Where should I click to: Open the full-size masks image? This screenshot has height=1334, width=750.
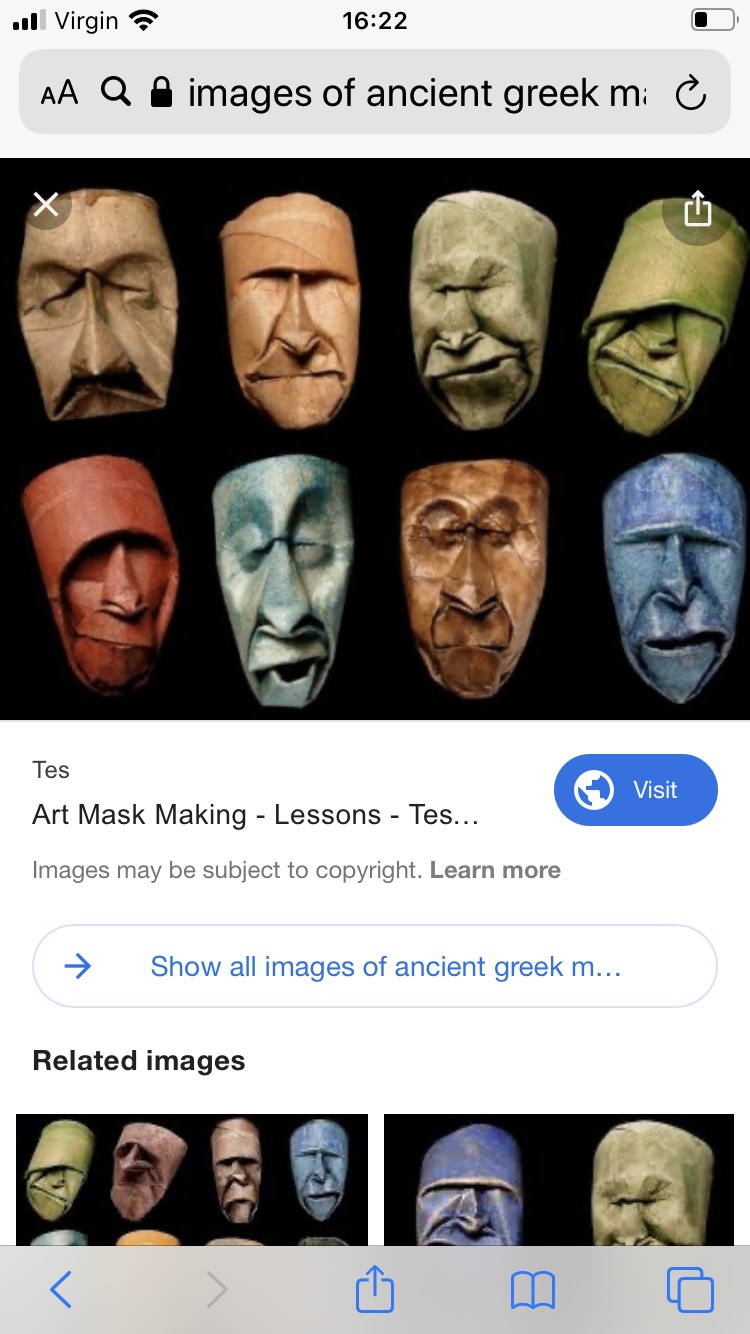point(375,438)
